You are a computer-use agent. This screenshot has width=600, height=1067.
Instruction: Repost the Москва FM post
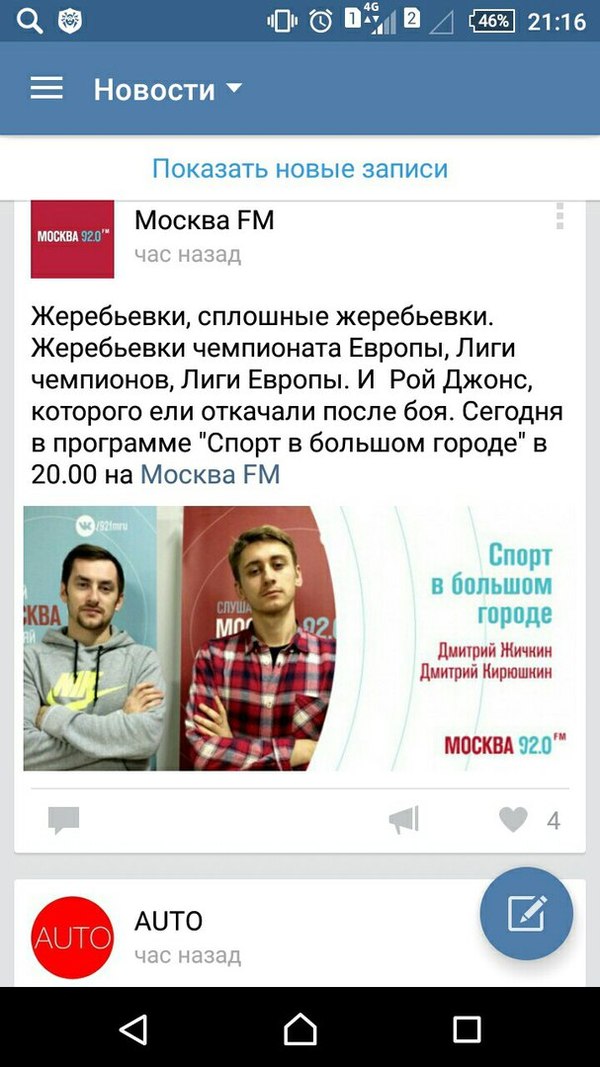pyautogui.click(x=403, y=821)
